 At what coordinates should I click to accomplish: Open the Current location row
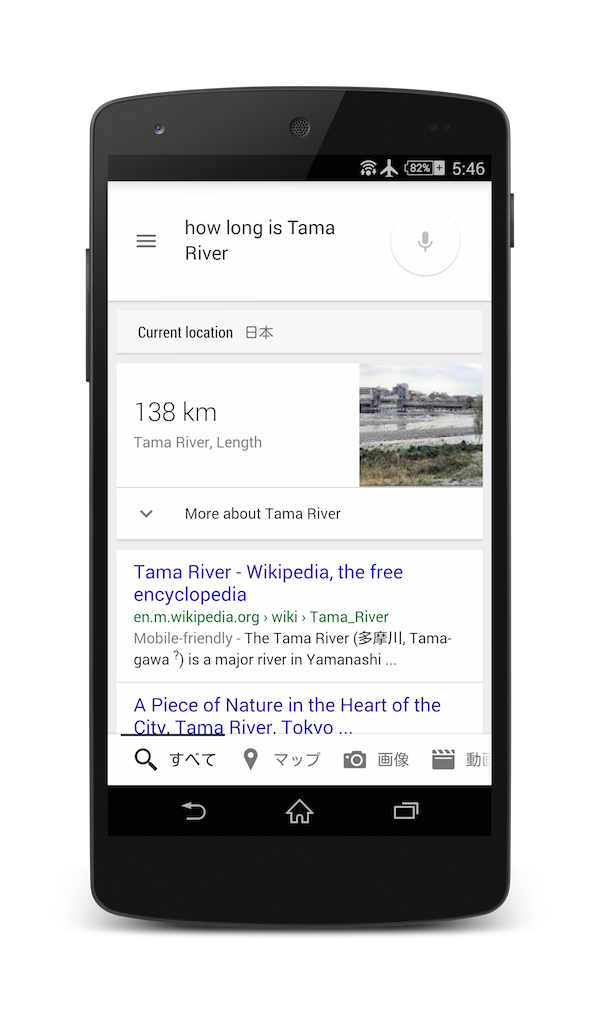pyautogui.click(x=299, y=332)
